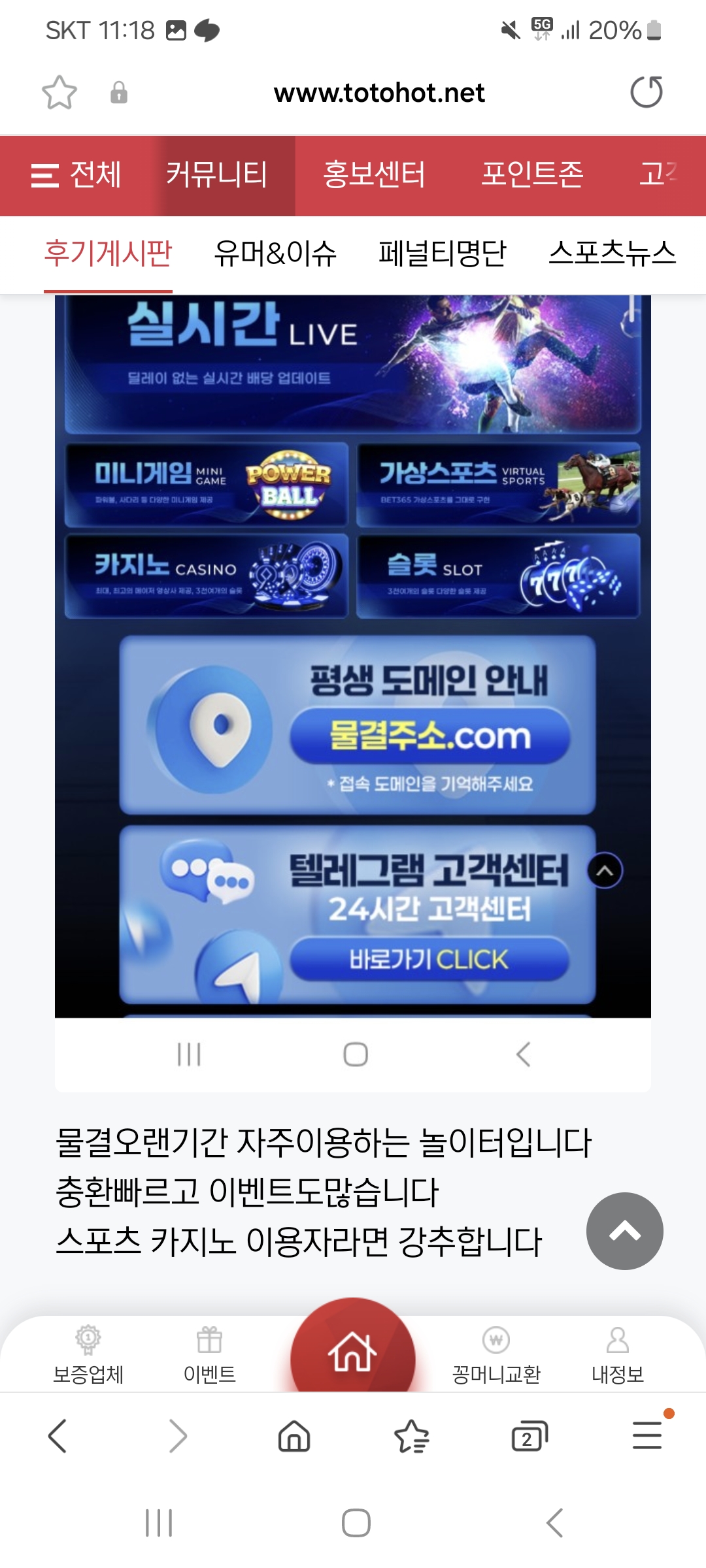Tap the www.totohot.net address bar
This screenshot has width=706, height=1568.
[379, 93]
